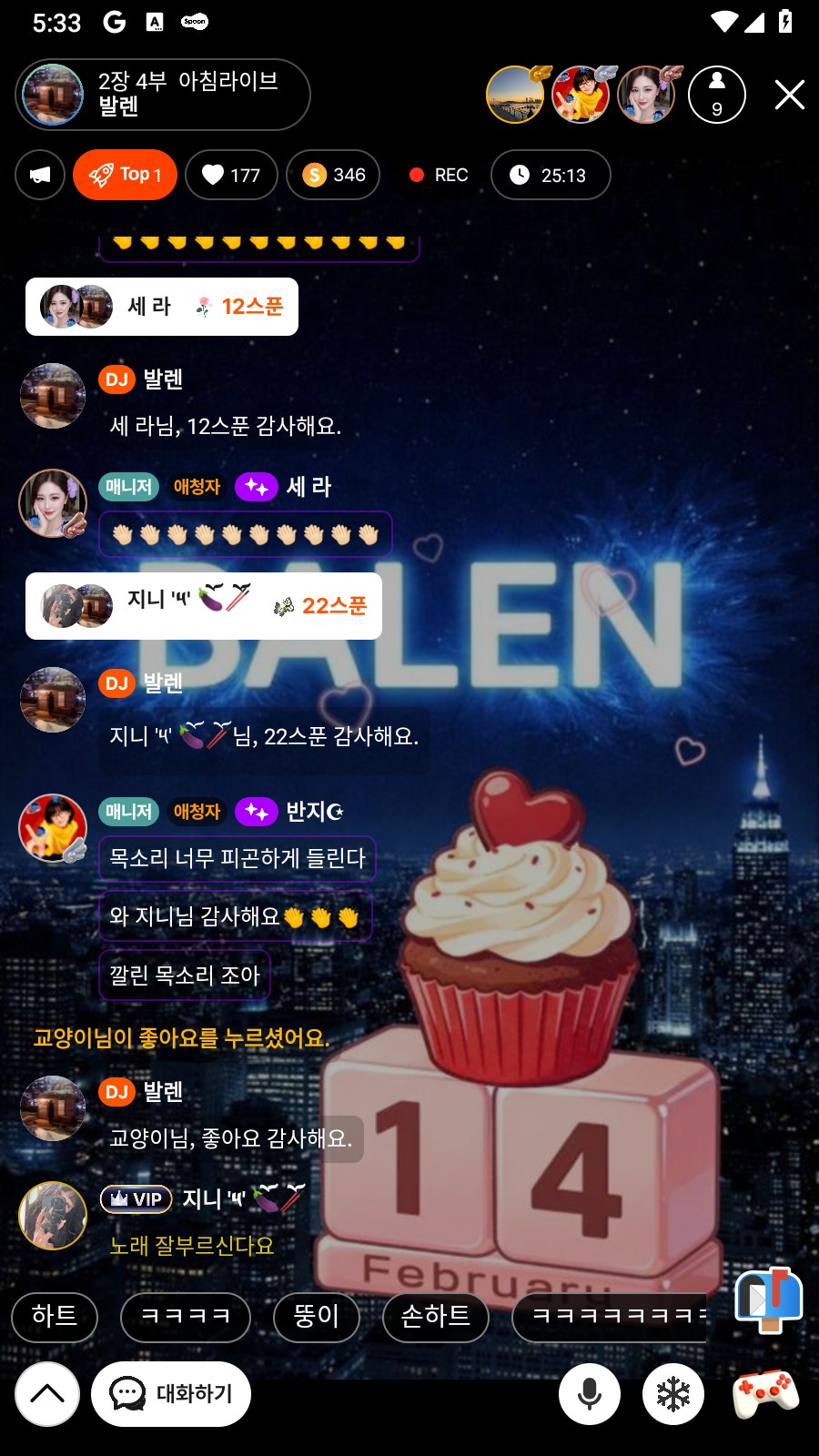
Task: Open the snowflake effect button
Action: 673,1393
